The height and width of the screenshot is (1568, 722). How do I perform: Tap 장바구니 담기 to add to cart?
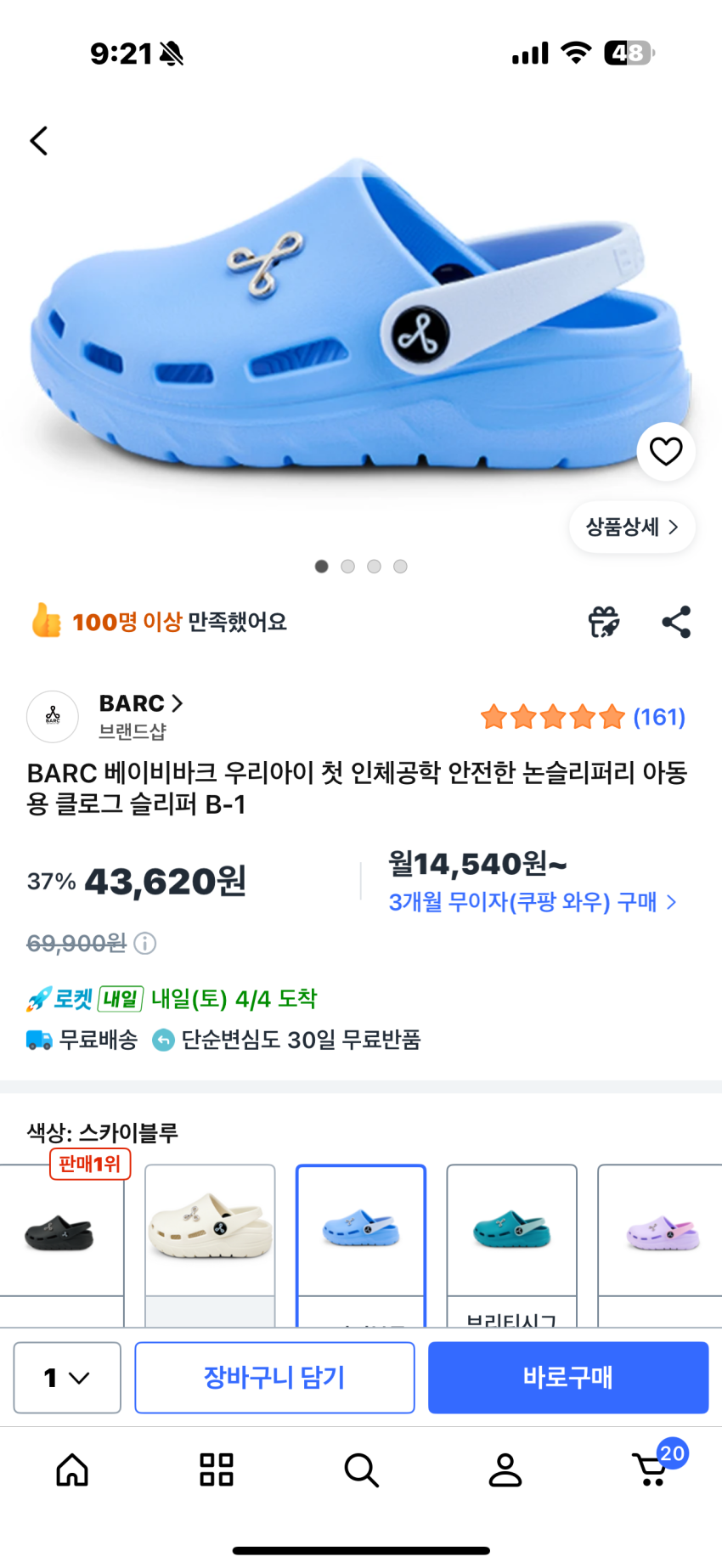pyautogui.click(x=274, y=1378)
